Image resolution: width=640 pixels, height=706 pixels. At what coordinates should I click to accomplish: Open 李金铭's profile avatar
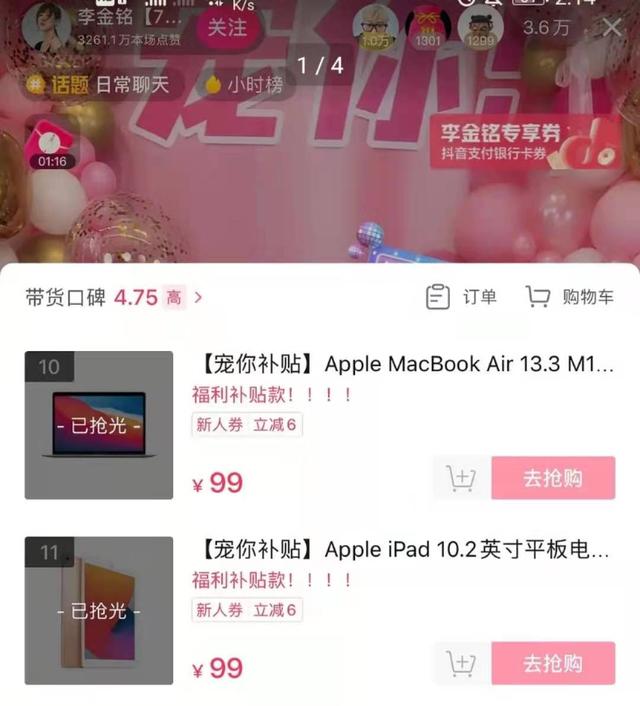point(46,27)
